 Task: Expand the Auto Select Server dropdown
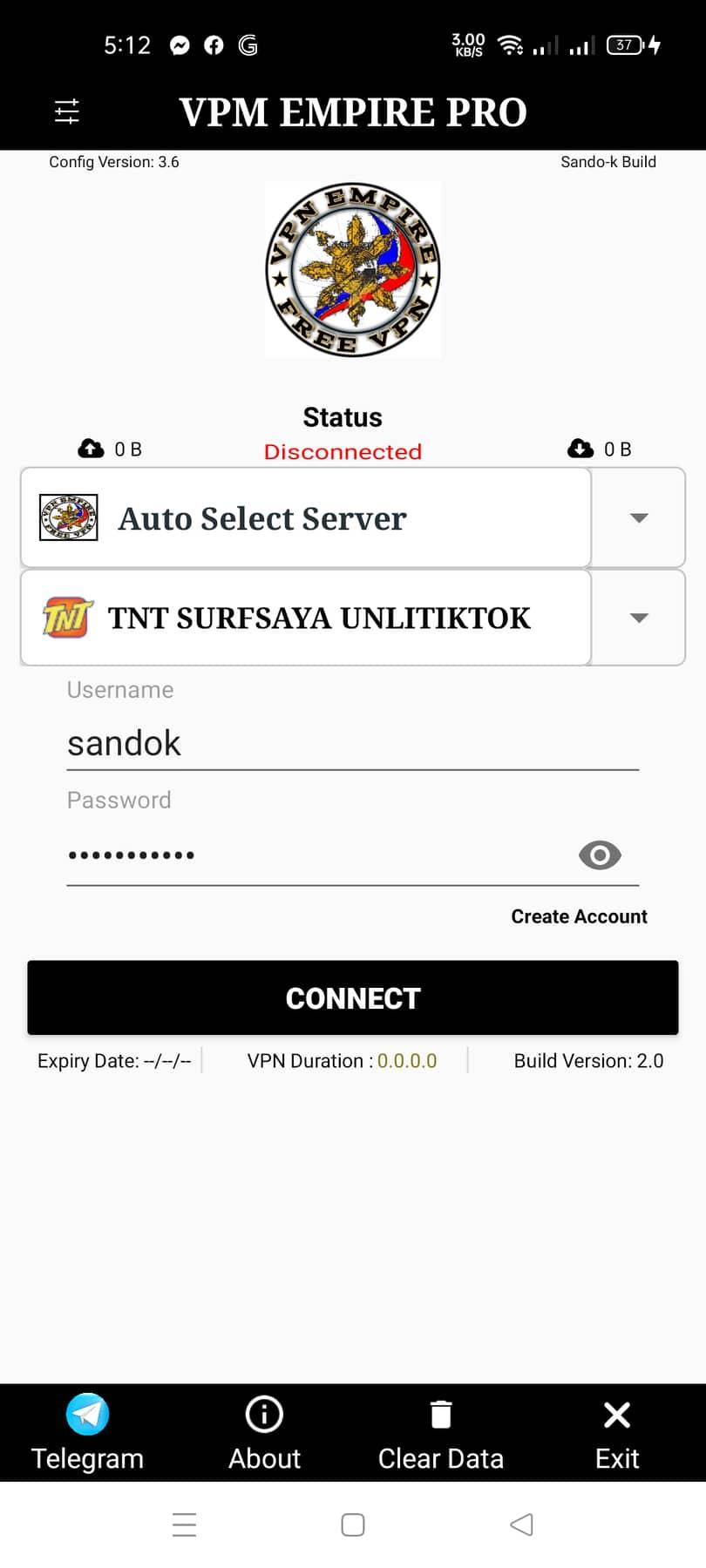click(x=638, y=518)
